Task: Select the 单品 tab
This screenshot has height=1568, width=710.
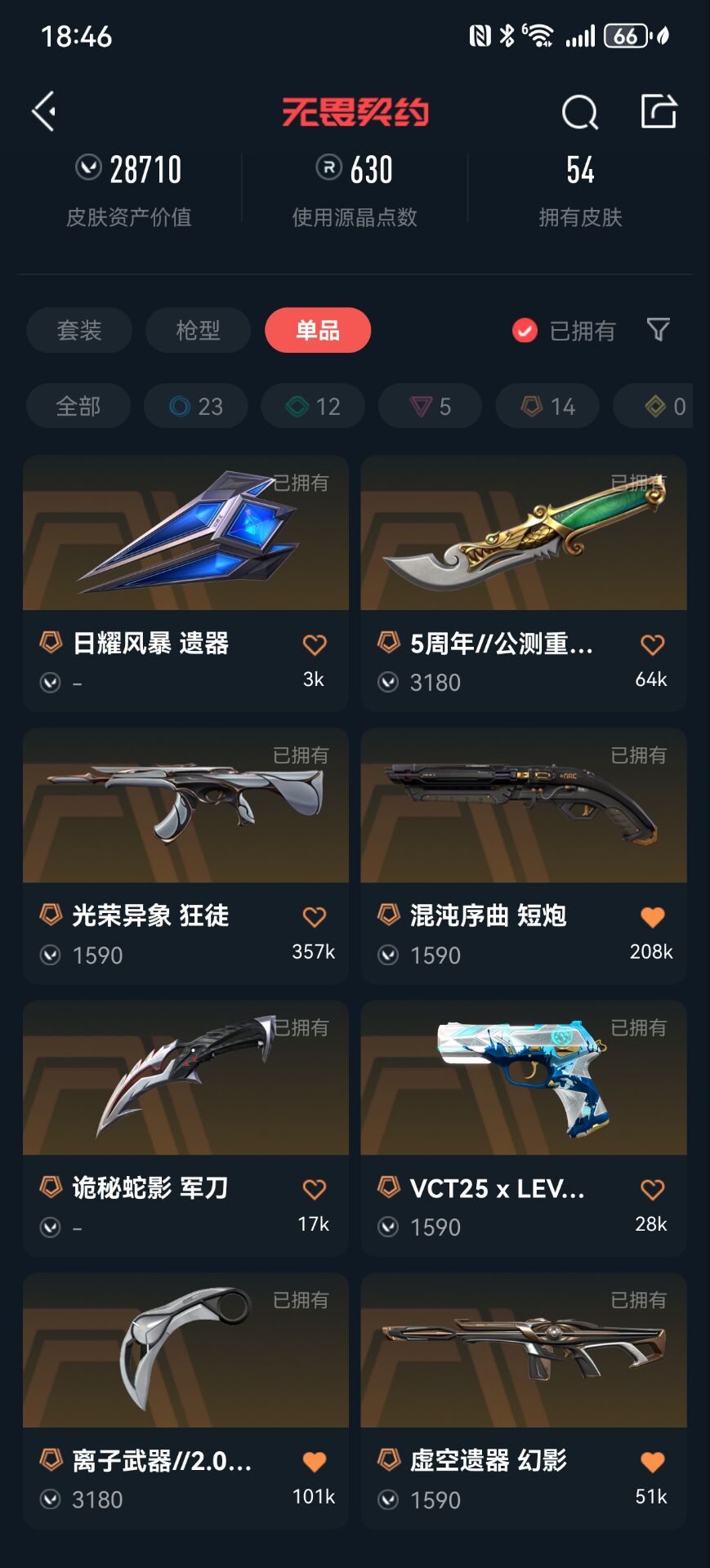Action: (318, 330)
